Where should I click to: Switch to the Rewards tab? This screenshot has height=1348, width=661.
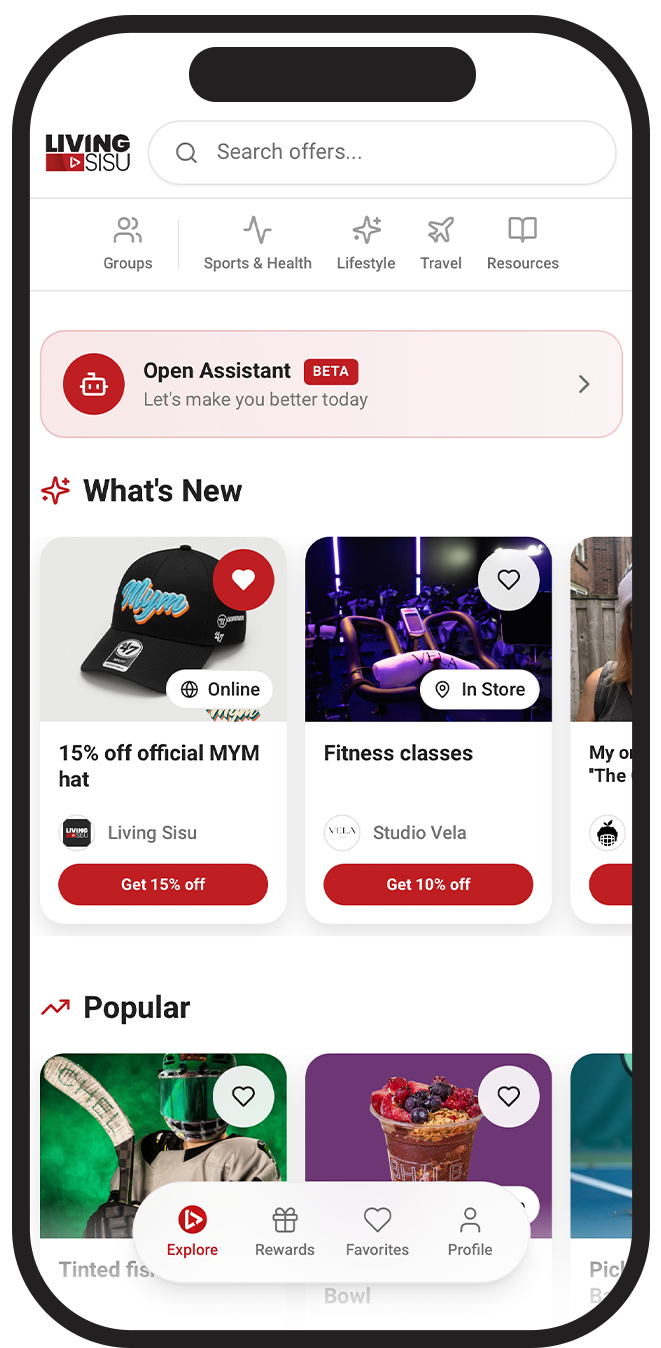pos(285,1232)
